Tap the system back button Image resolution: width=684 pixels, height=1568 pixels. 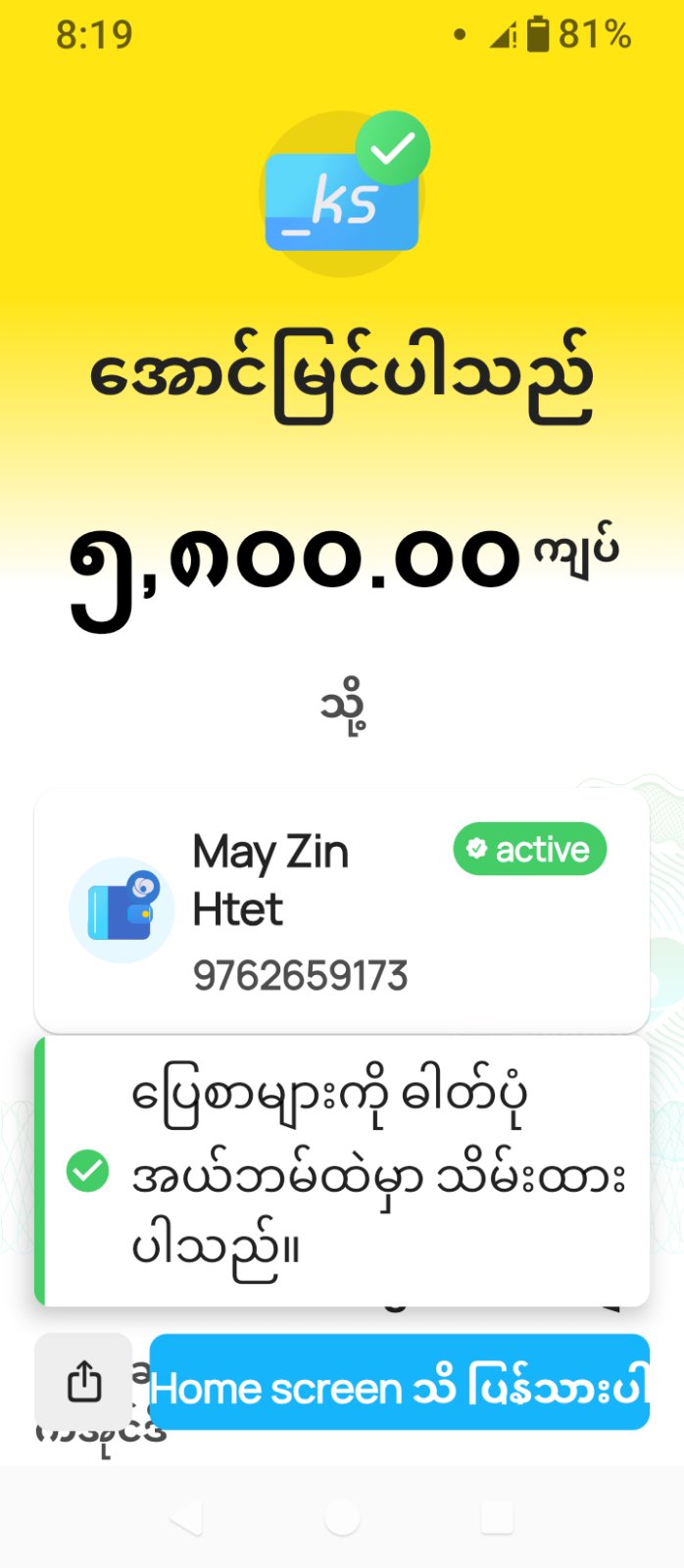point(186,1518)
